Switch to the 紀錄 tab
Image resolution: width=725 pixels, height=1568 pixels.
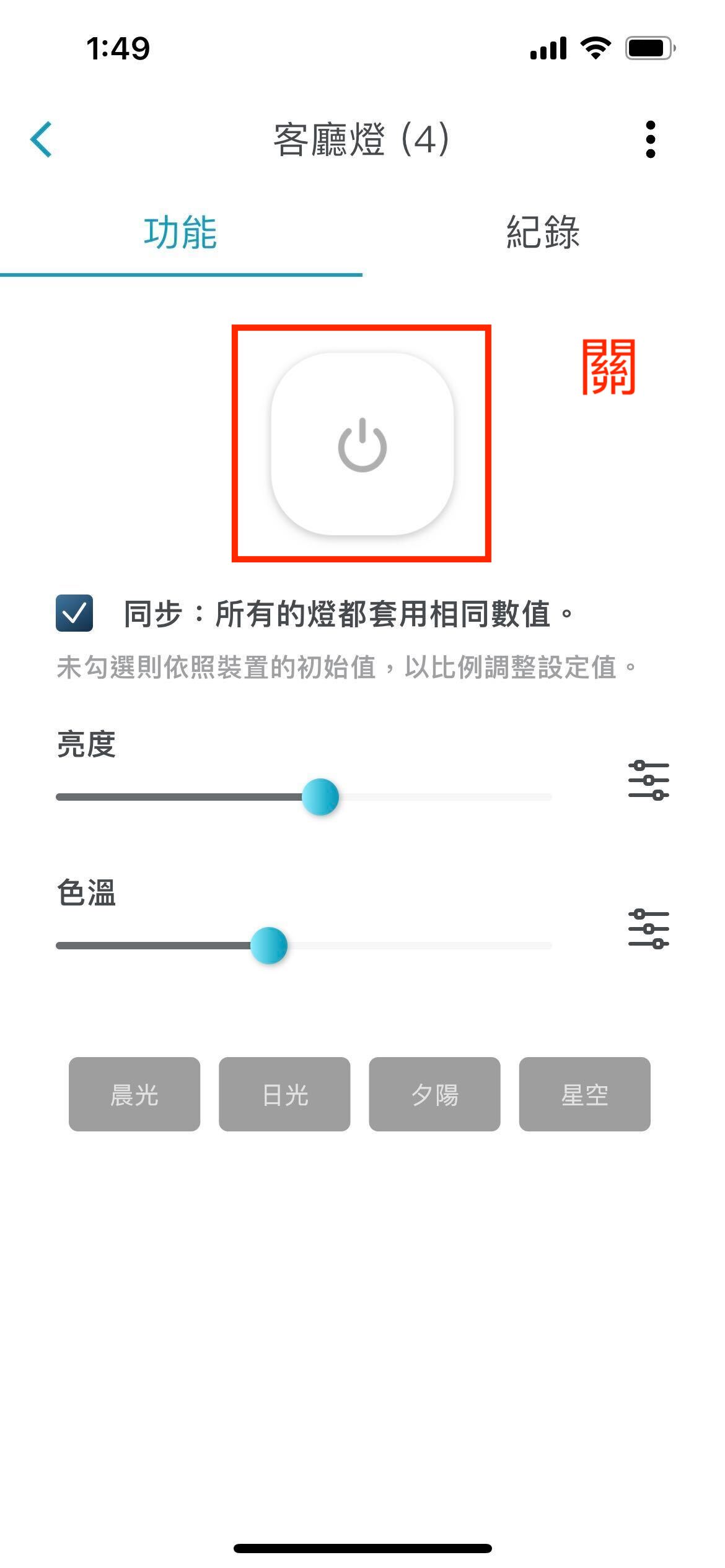click(x=543, y=233)
